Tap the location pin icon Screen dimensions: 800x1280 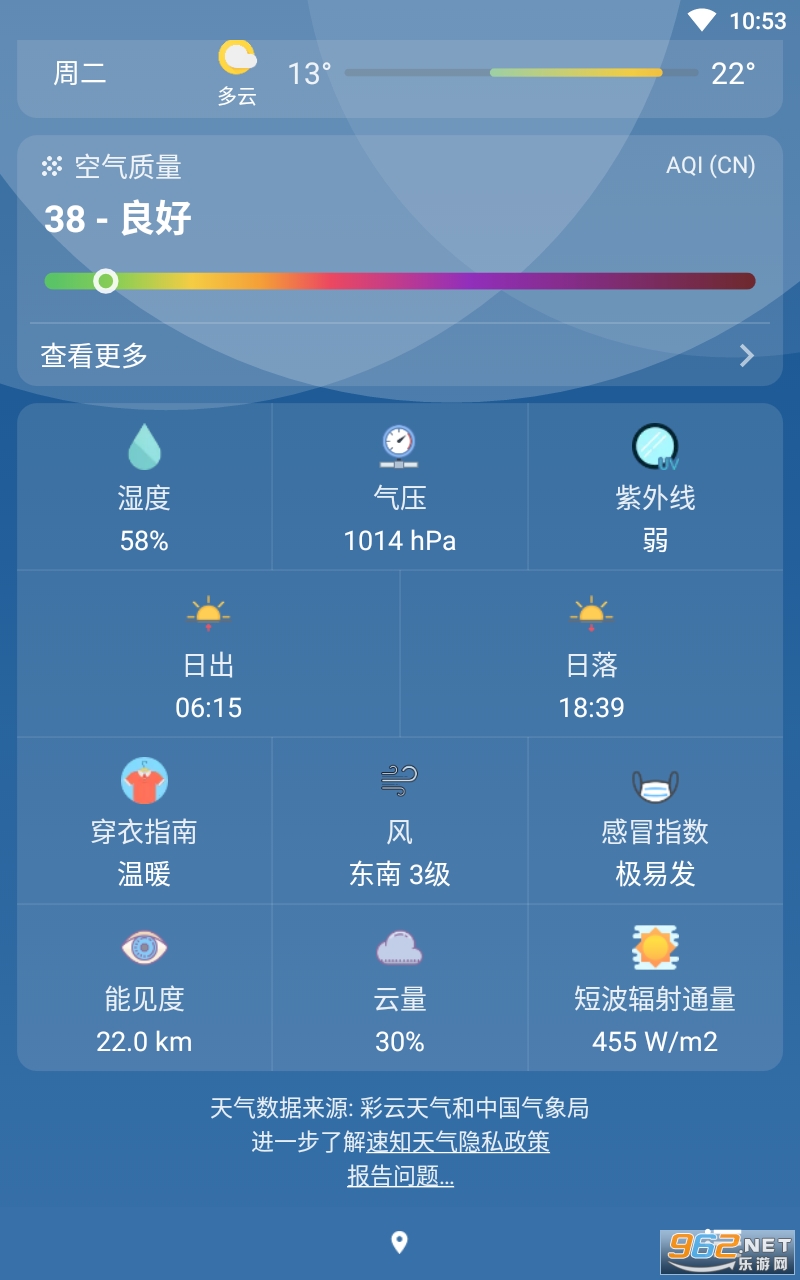click(399, 1243)
